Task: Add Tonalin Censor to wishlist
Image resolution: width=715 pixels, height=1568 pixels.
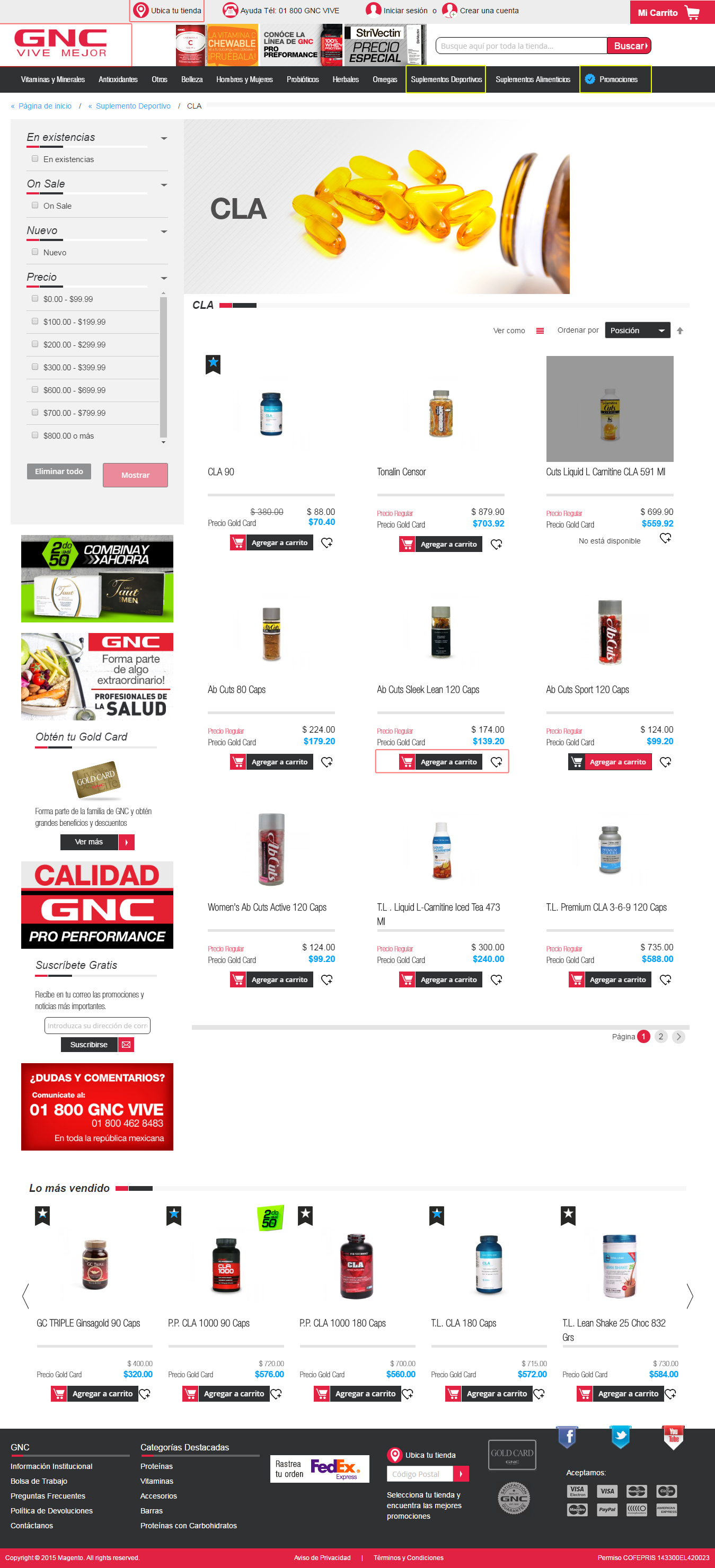Action: coord(496,544)
